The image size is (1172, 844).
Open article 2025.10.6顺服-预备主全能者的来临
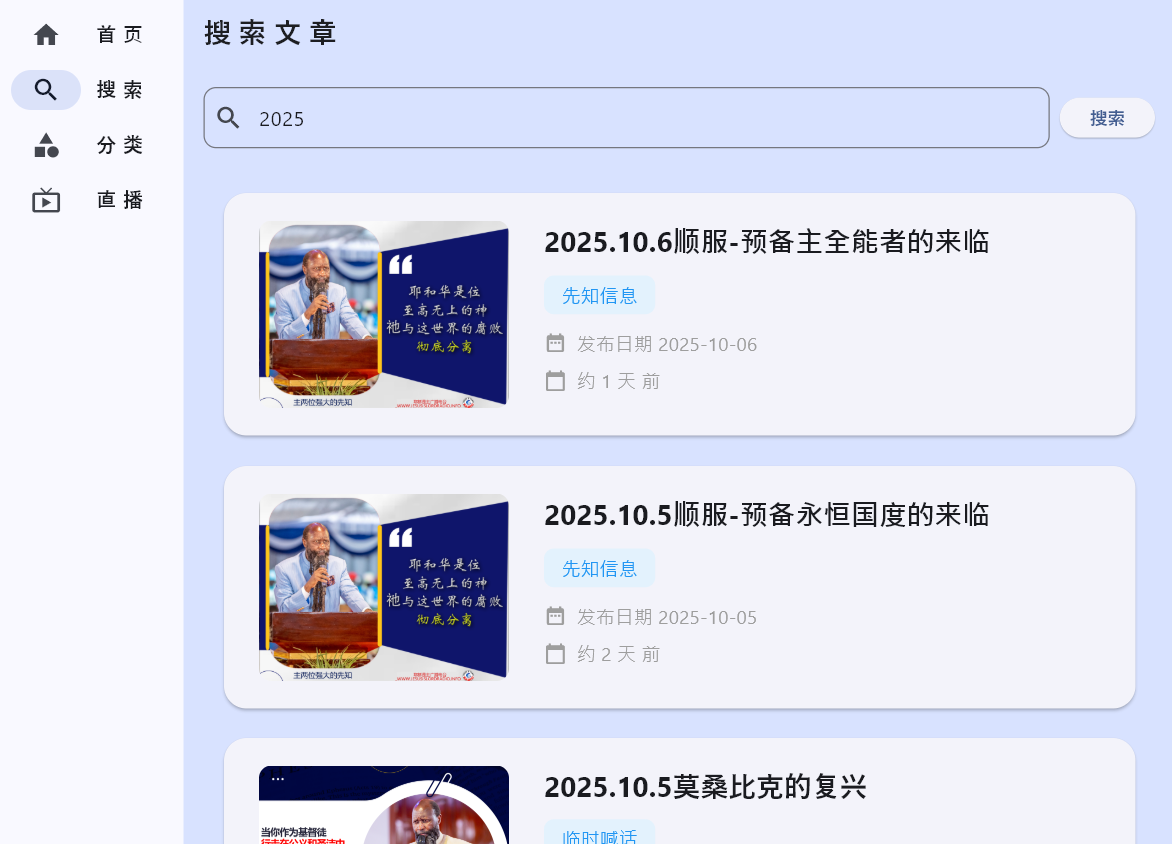click(766, 242)
